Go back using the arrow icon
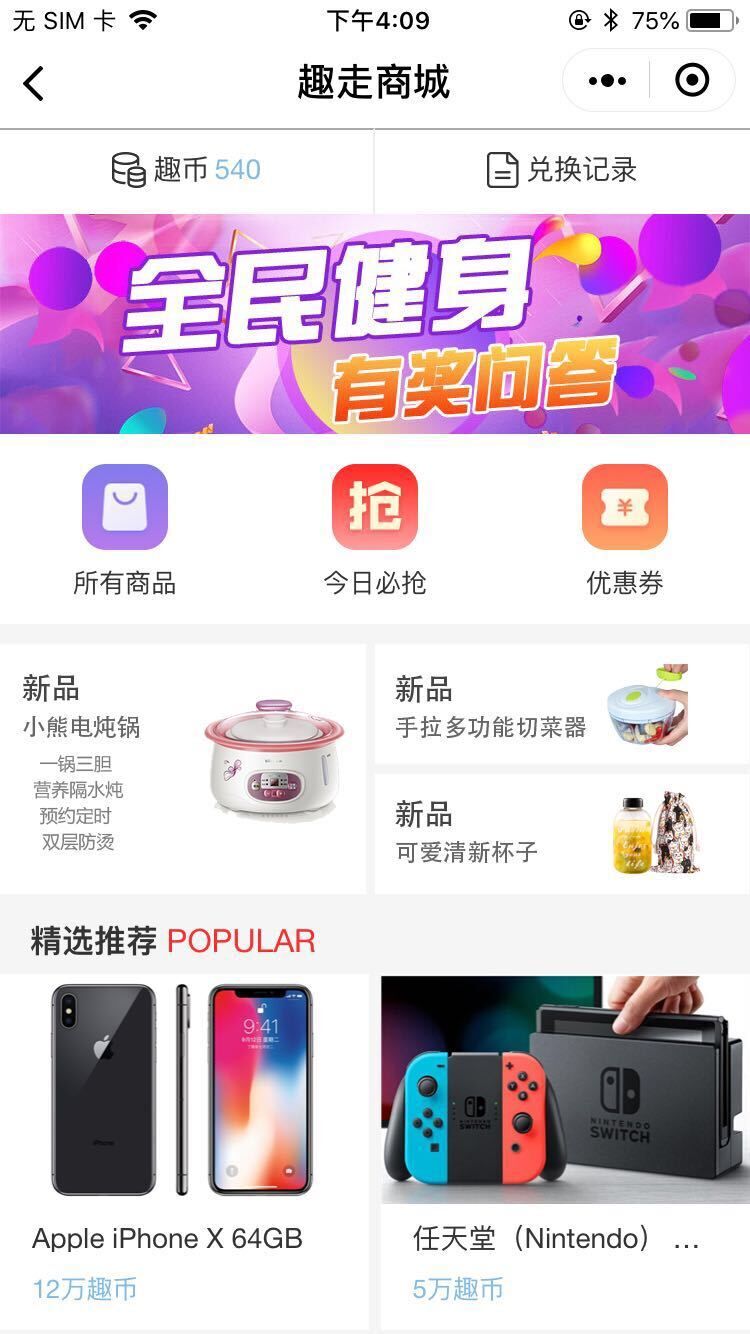 tap(34, 83)
